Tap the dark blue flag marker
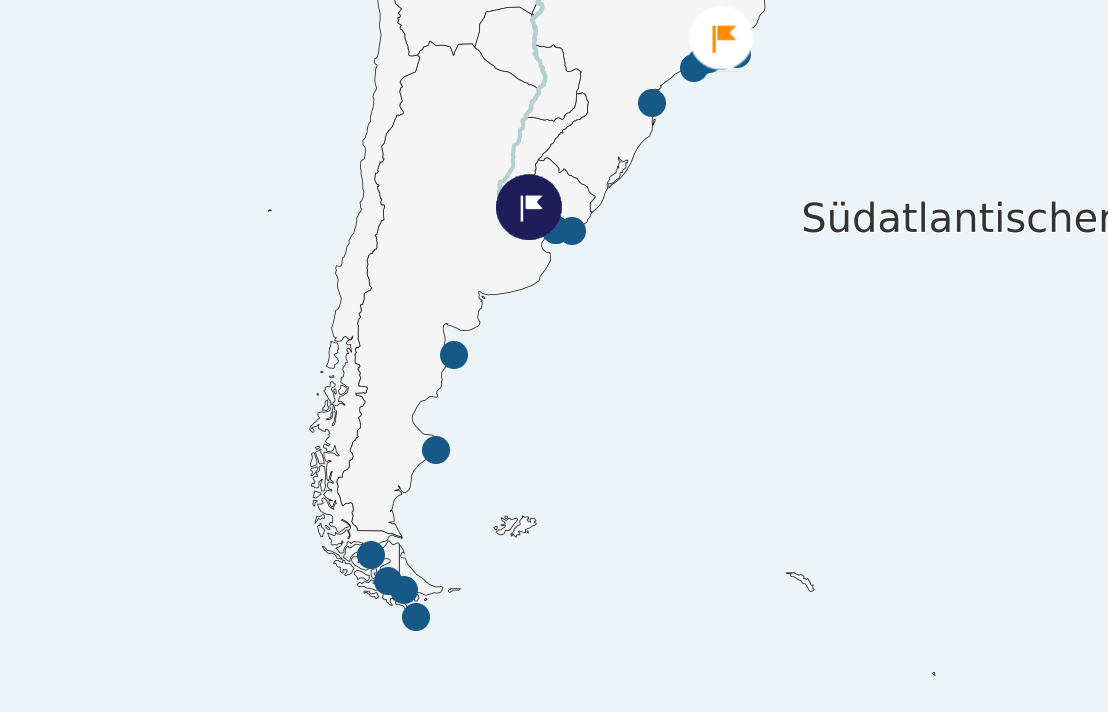 pyautogui.click(x=528, y=207)
